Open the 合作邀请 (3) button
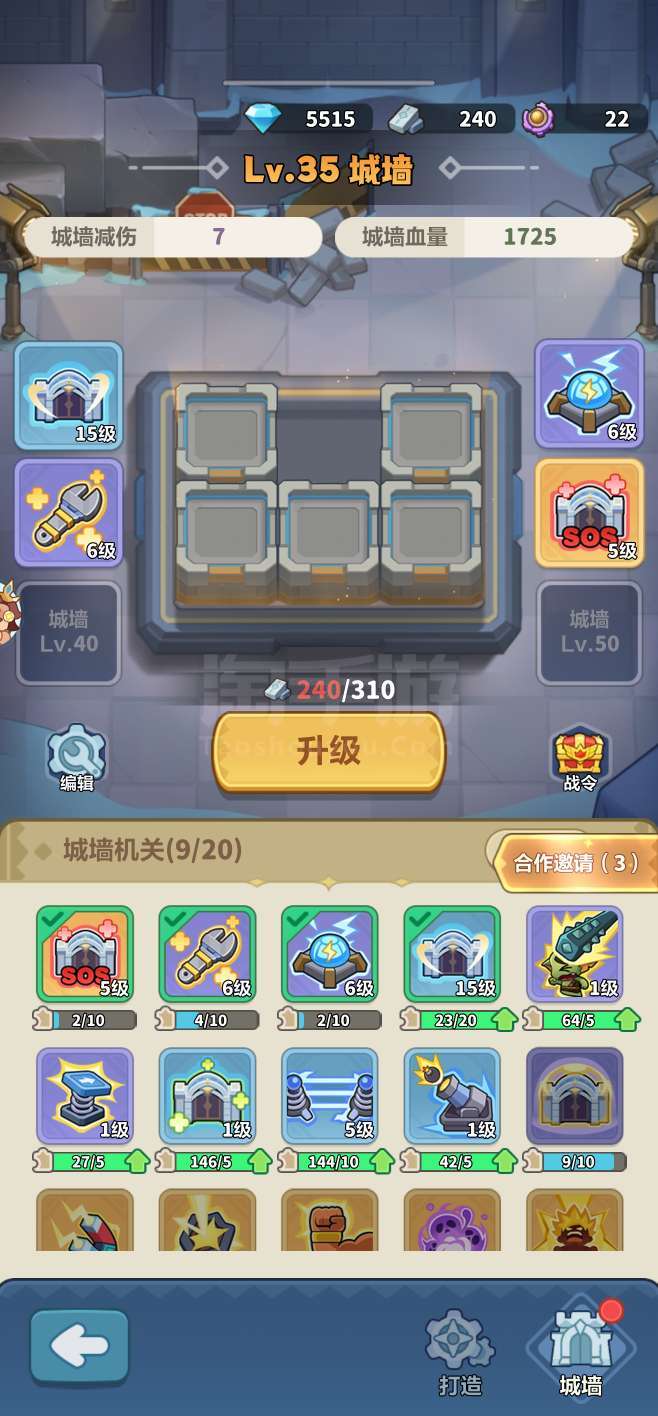The width and height of the screenshot is (658, 1416). (x=576, y=862)
